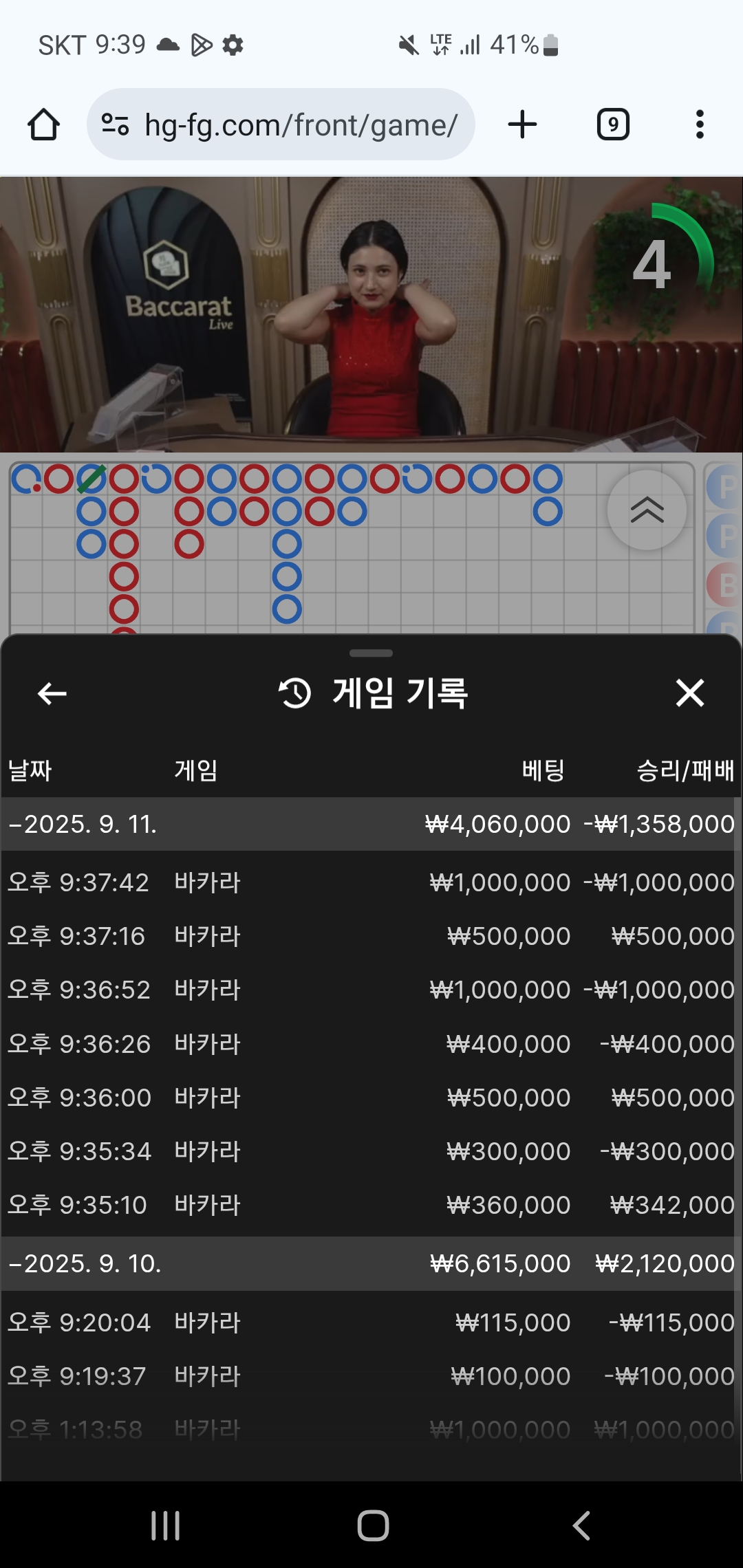The width and height of the screenshot is (743, 1568).
Task: Collapse the 2025. 9. 11. date group
Action: click(83, 824)
